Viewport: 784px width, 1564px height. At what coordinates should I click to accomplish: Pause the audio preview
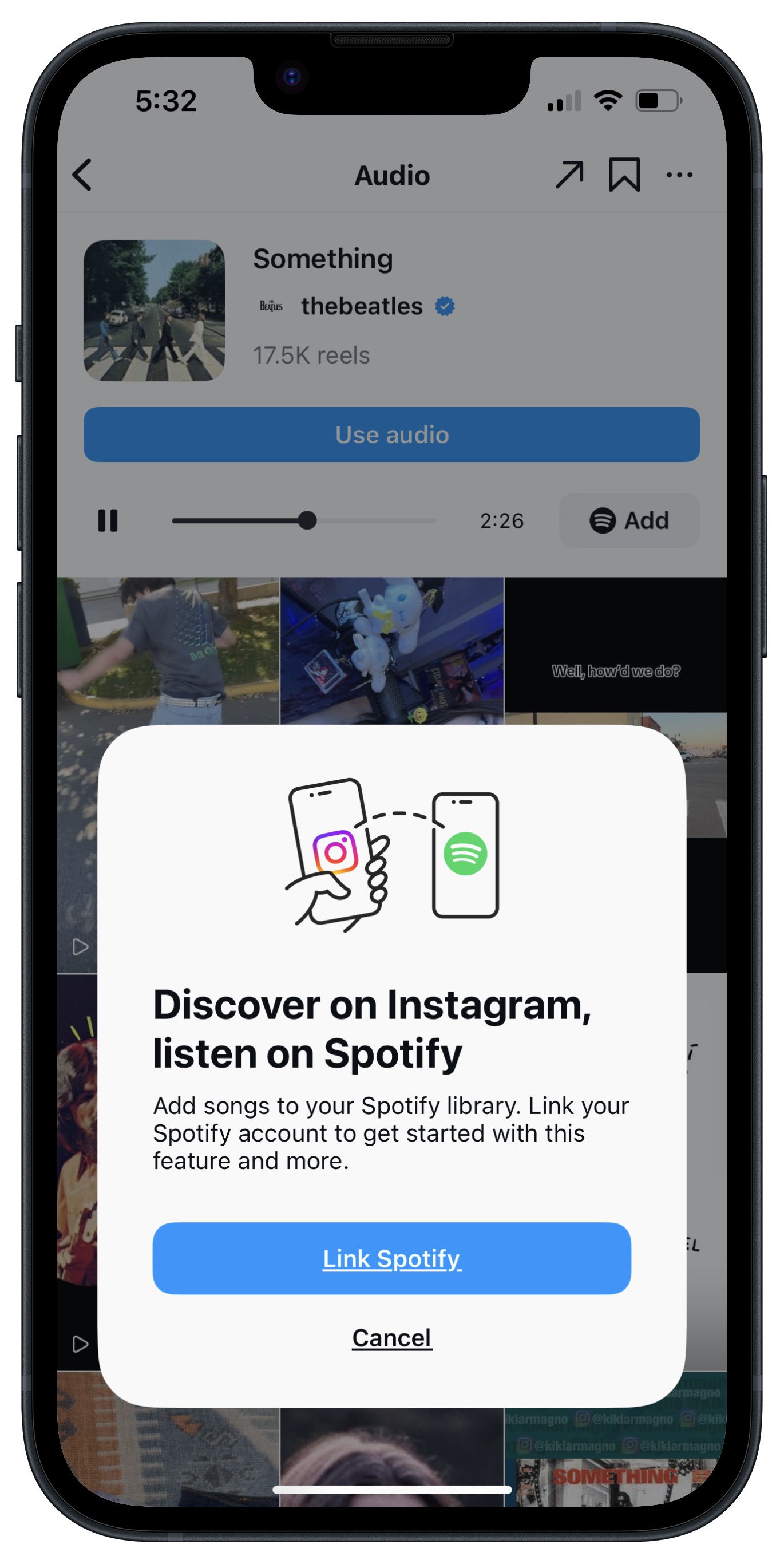pos(108,520)
